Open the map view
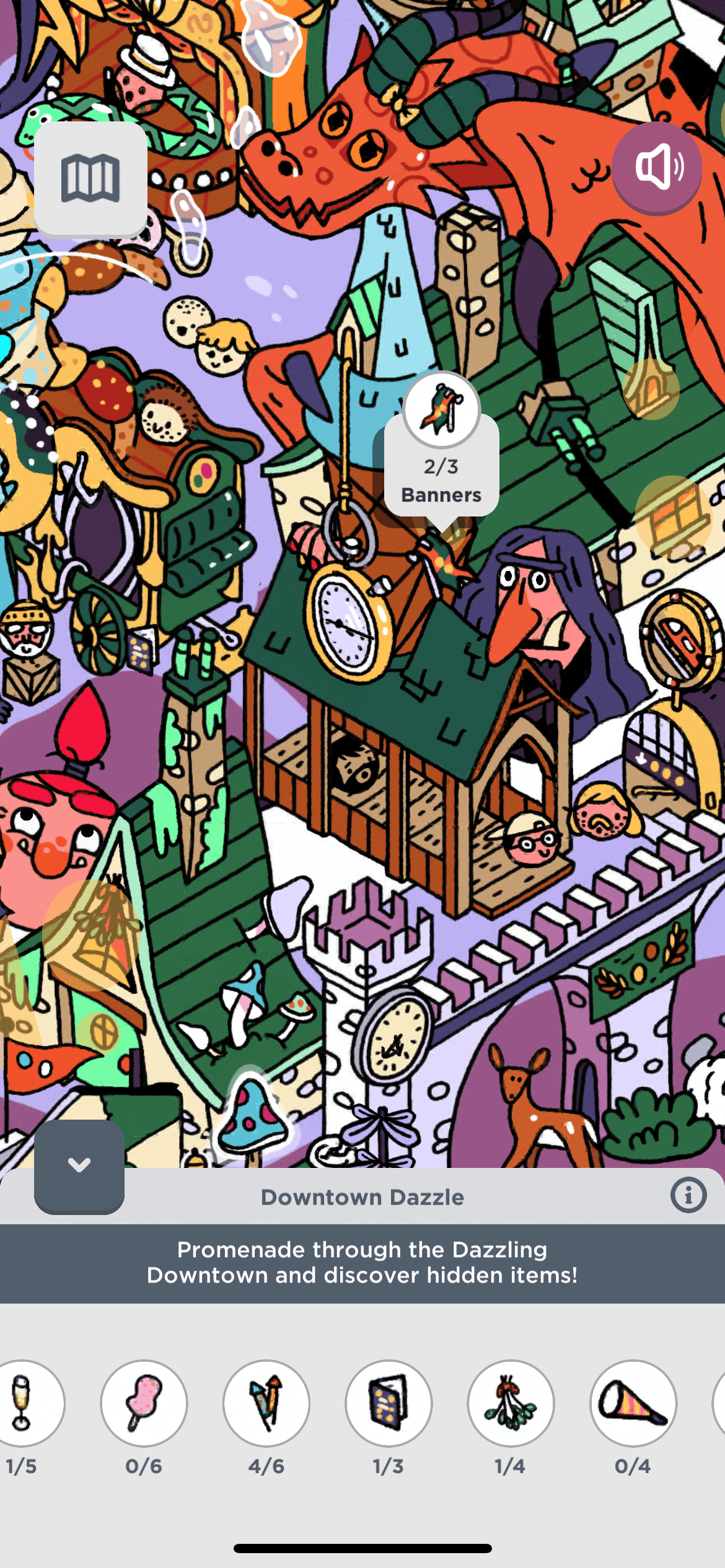The image size is (725, 1568). (x=90, y=178)
